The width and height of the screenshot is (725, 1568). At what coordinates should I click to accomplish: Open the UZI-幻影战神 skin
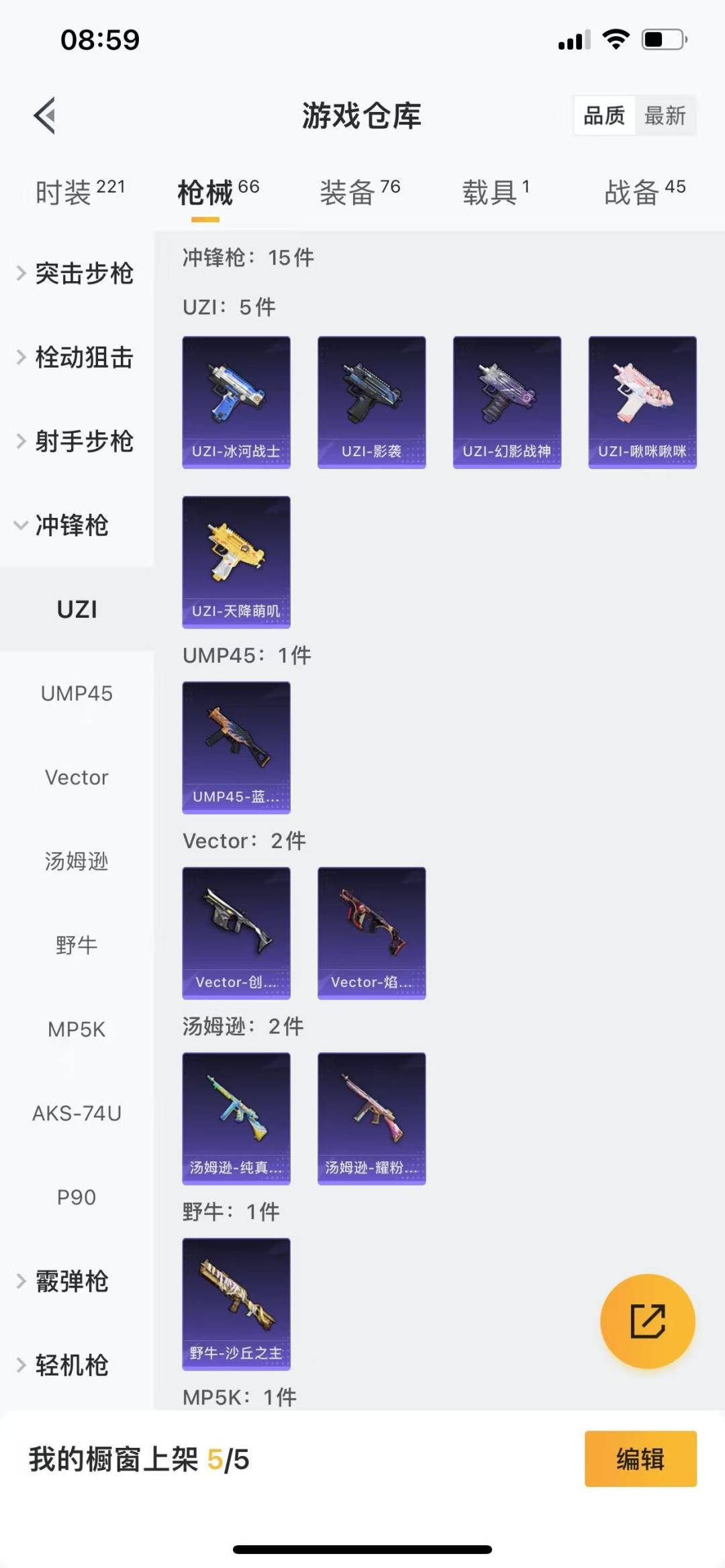pyautogui.click(x=507, y=402)
